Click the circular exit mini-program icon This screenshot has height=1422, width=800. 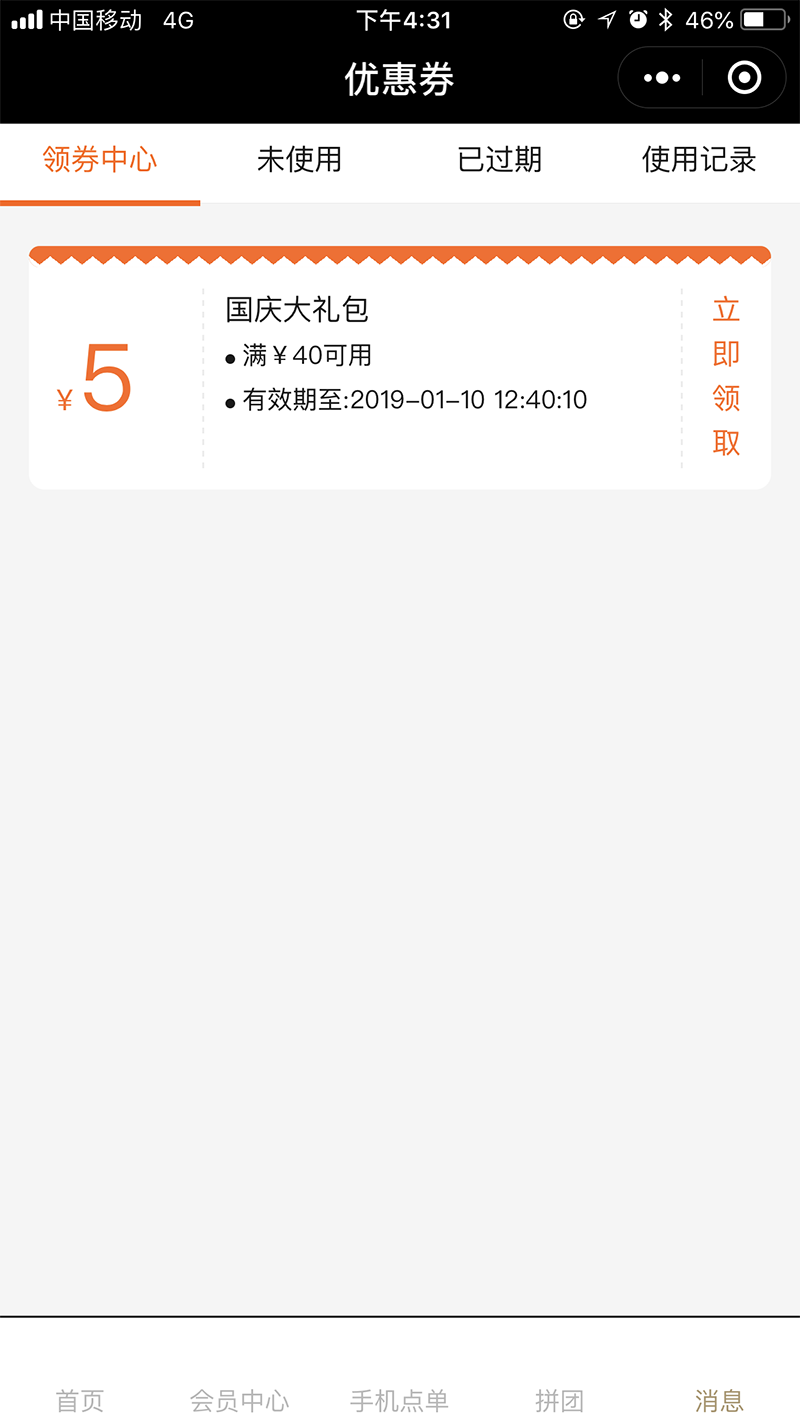coord(744,77)
